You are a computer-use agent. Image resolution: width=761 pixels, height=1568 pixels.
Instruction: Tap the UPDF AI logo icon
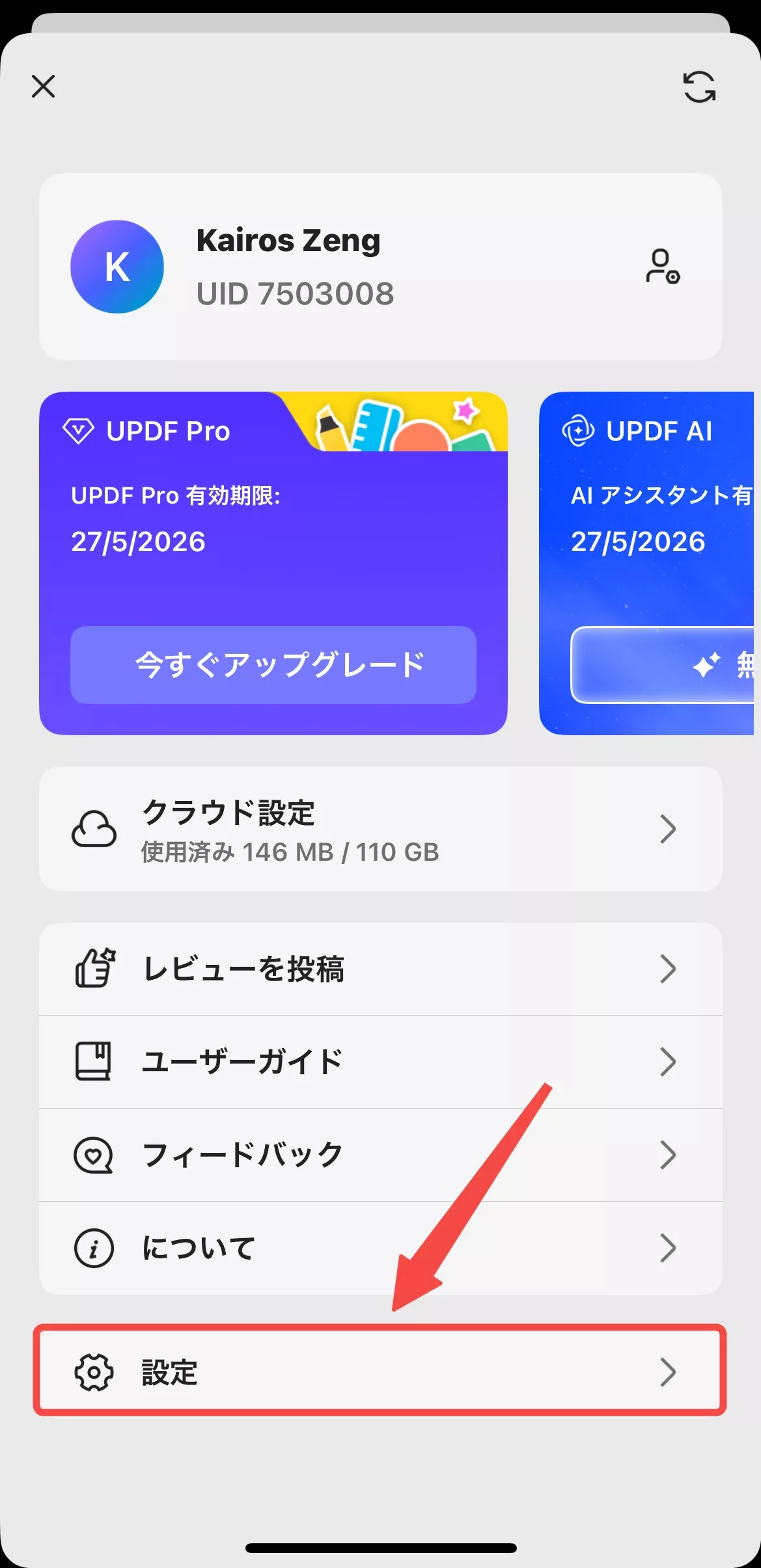click(580, 430)
